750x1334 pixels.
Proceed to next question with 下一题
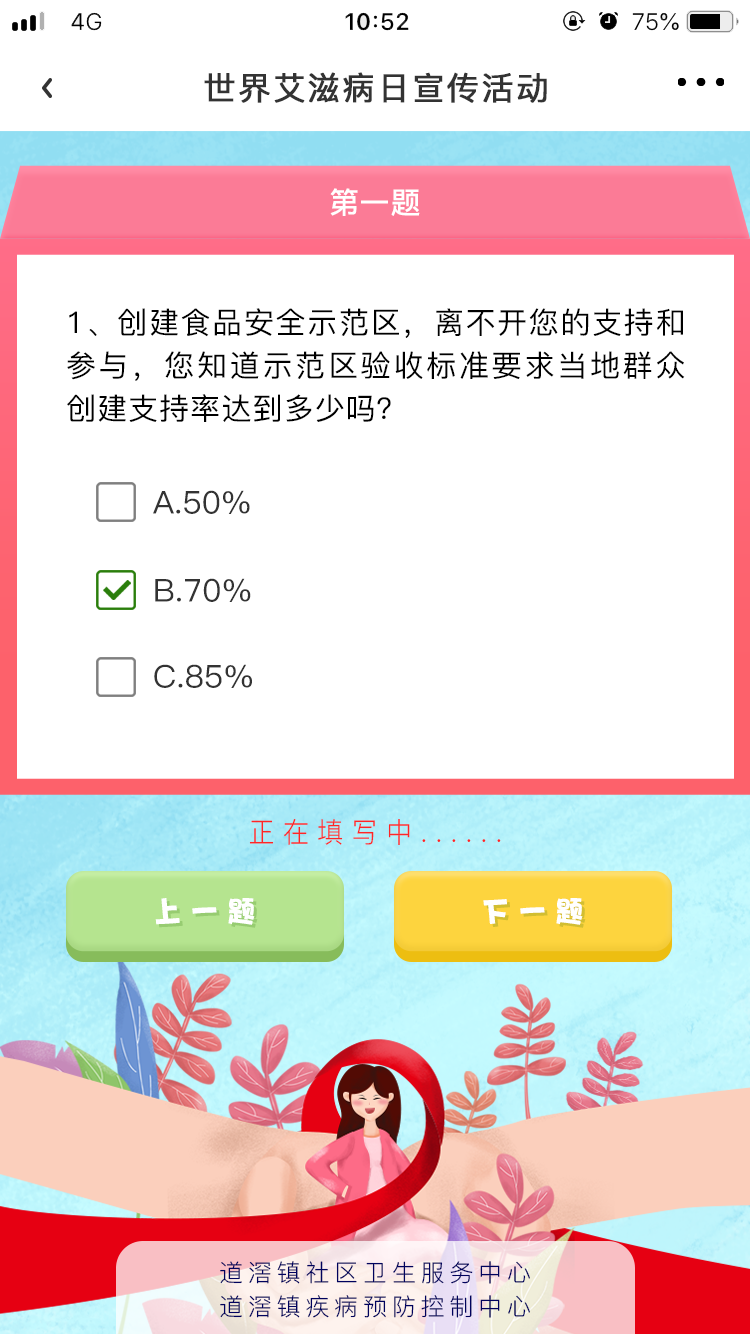point(532,913)
